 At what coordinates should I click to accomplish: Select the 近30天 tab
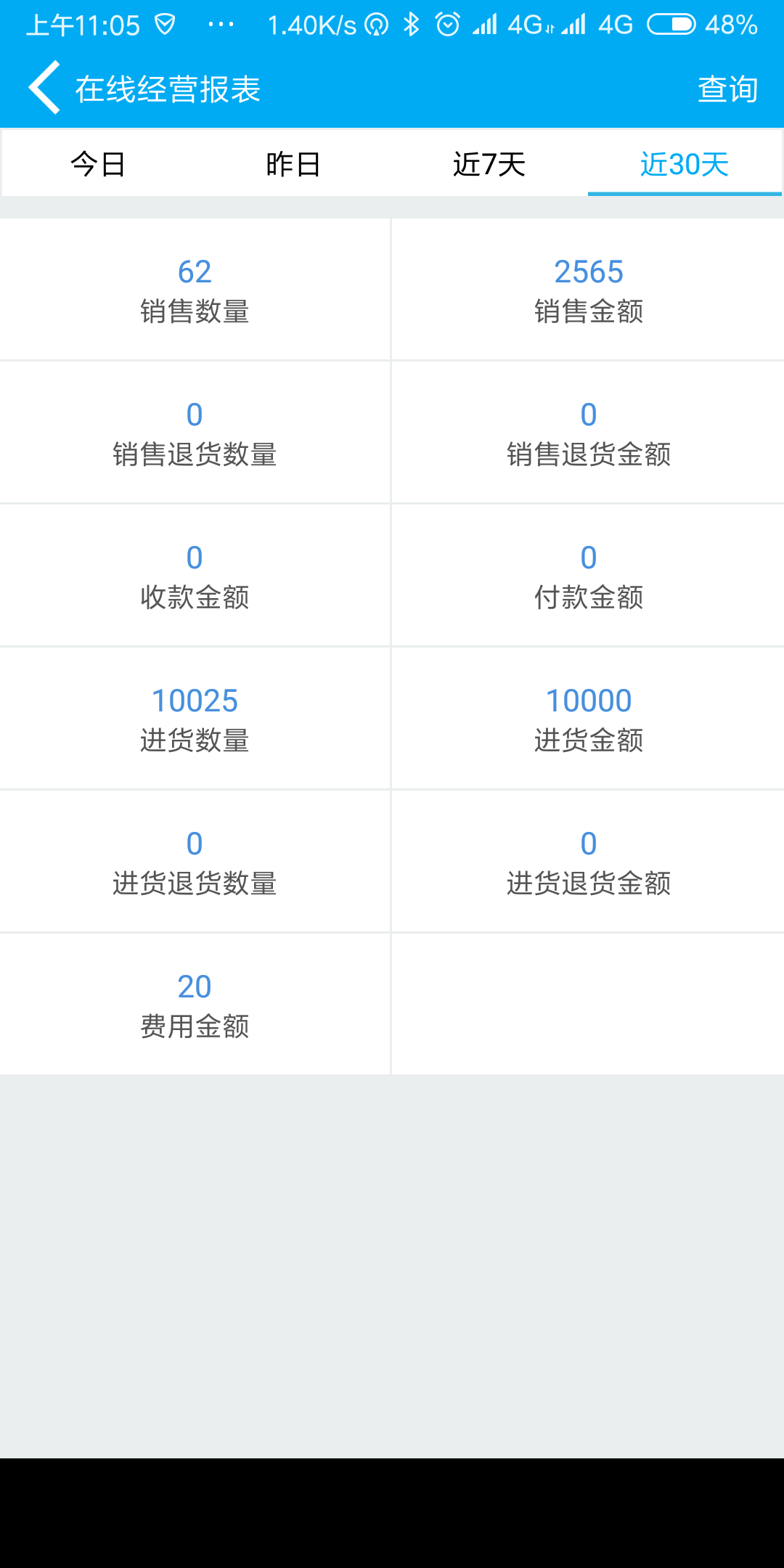[684, 164]
